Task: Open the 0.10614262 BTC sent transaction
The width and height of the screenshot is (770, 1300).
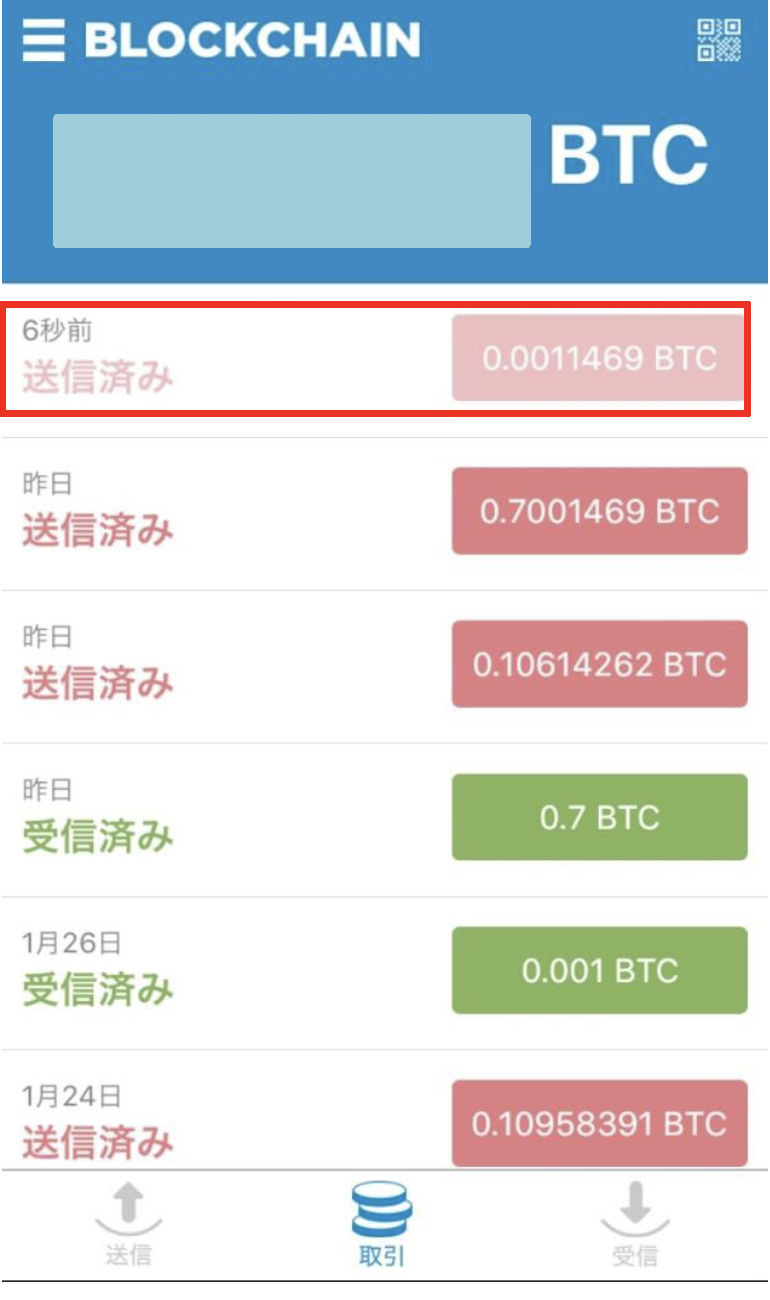Action: [x=385, y=666]
